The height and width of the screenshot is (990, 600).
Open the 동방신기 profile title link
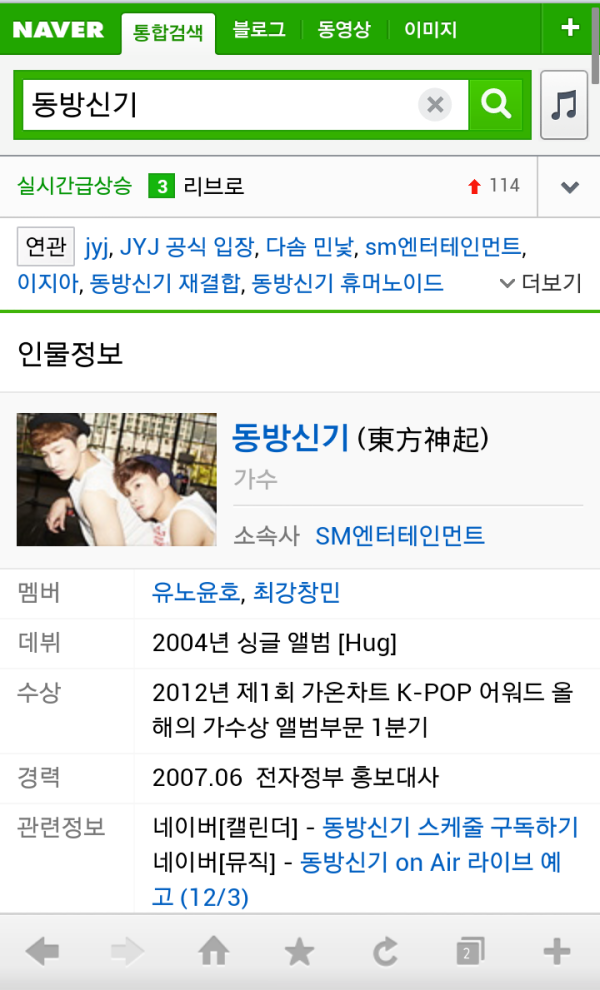pyautogui.click(x=290, y=437)
